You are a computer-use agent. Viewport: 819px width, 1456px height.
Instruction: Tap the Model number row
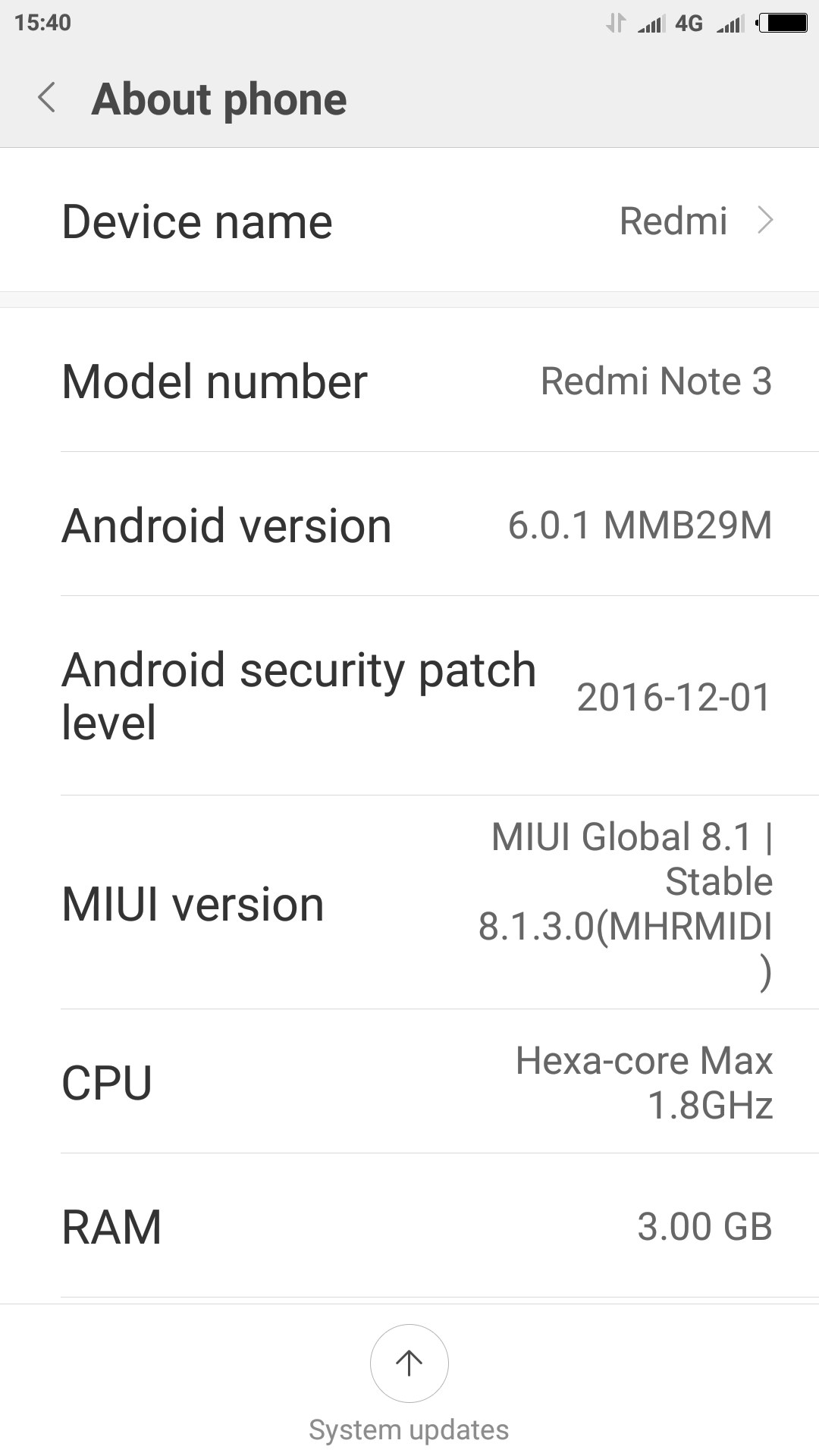409,380
